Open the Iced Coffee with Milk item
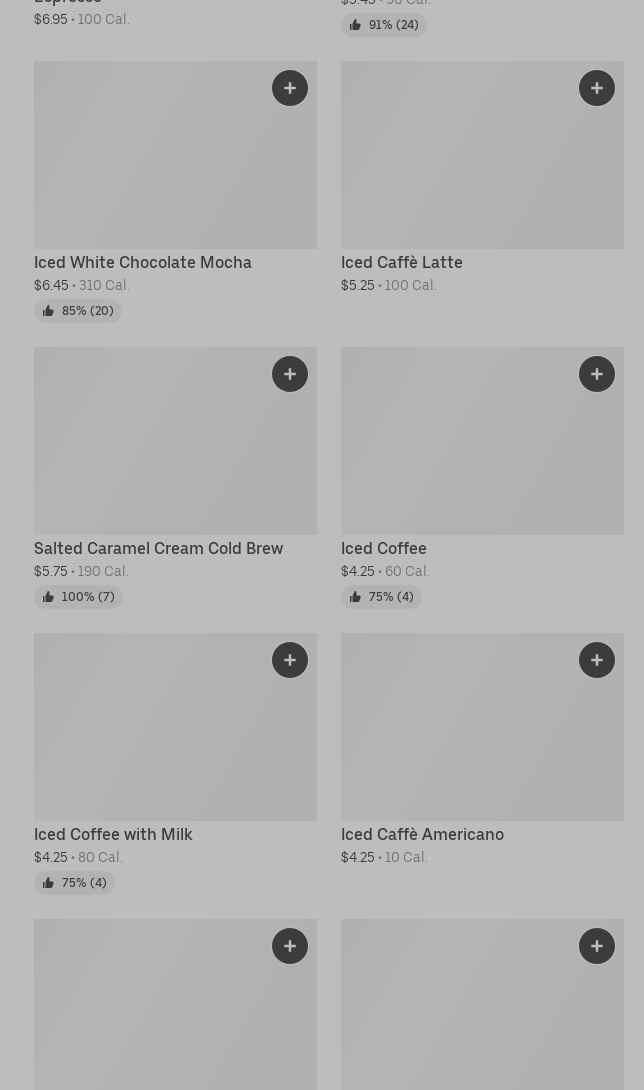Screen dimensions: 644x1090 (x=113, y=834)
